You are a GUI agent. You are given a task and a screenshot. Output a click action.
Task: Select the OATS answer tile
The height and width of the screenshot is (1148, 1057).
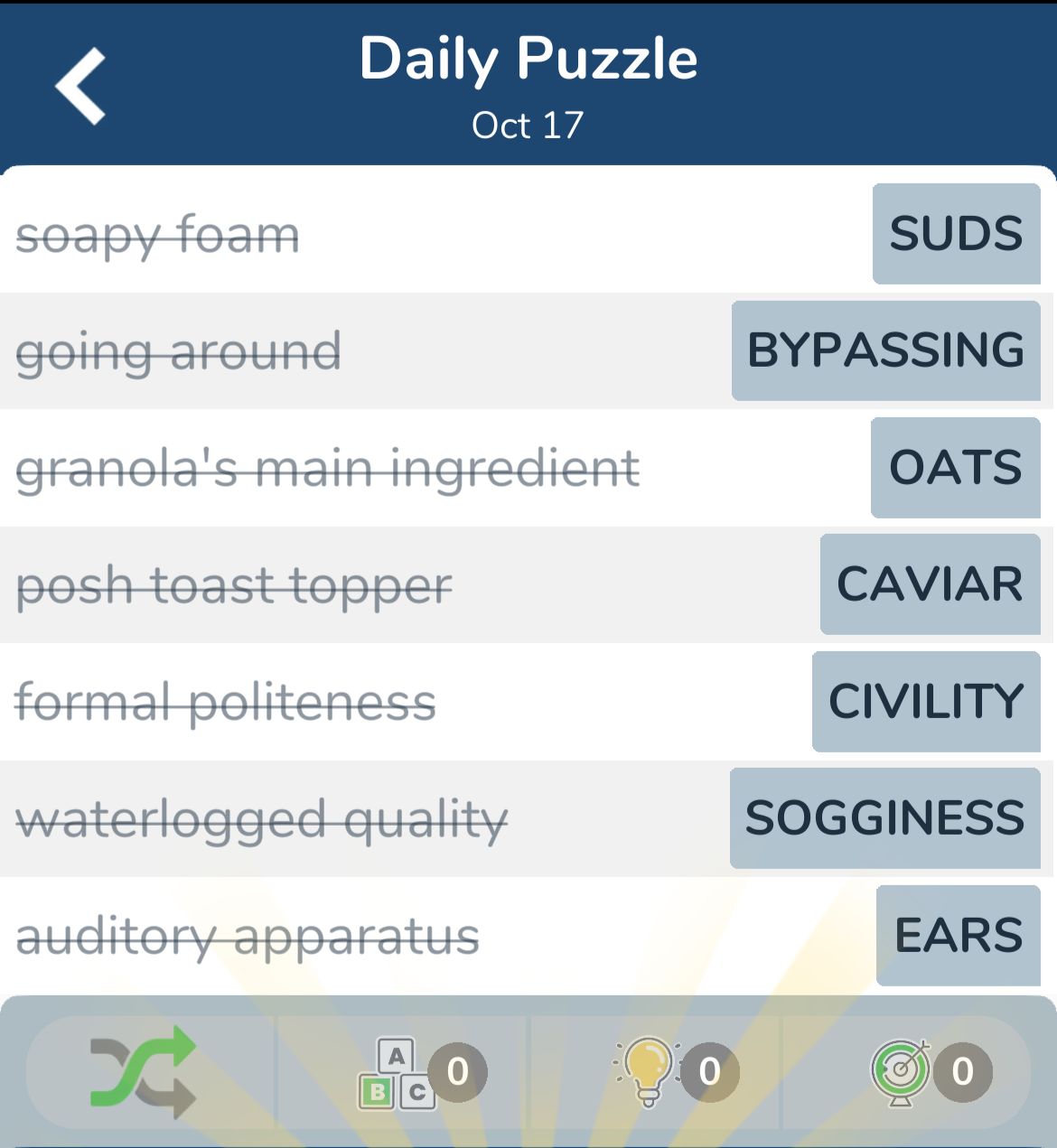(954, 468)
